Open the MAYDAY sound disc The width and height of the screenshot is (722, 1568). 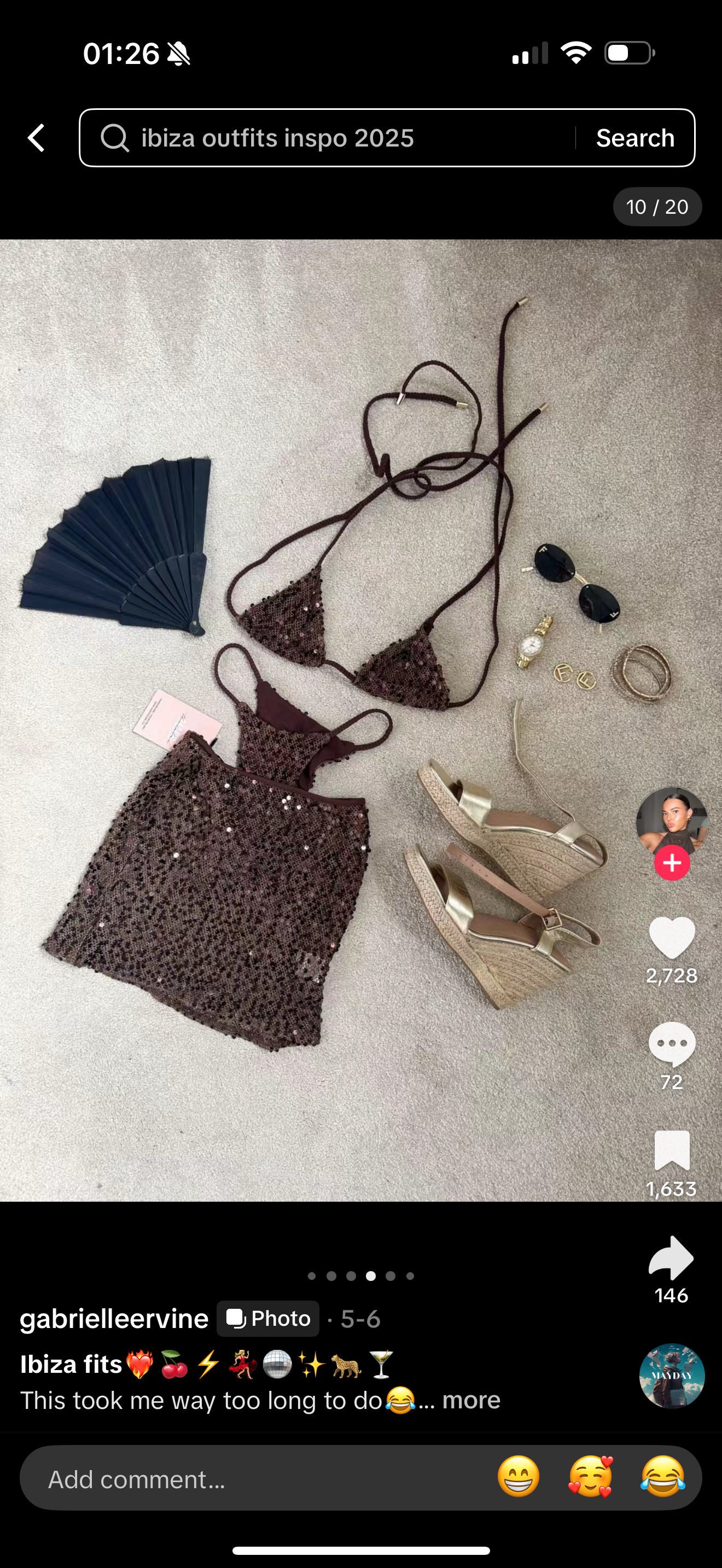click(672, 1376)
